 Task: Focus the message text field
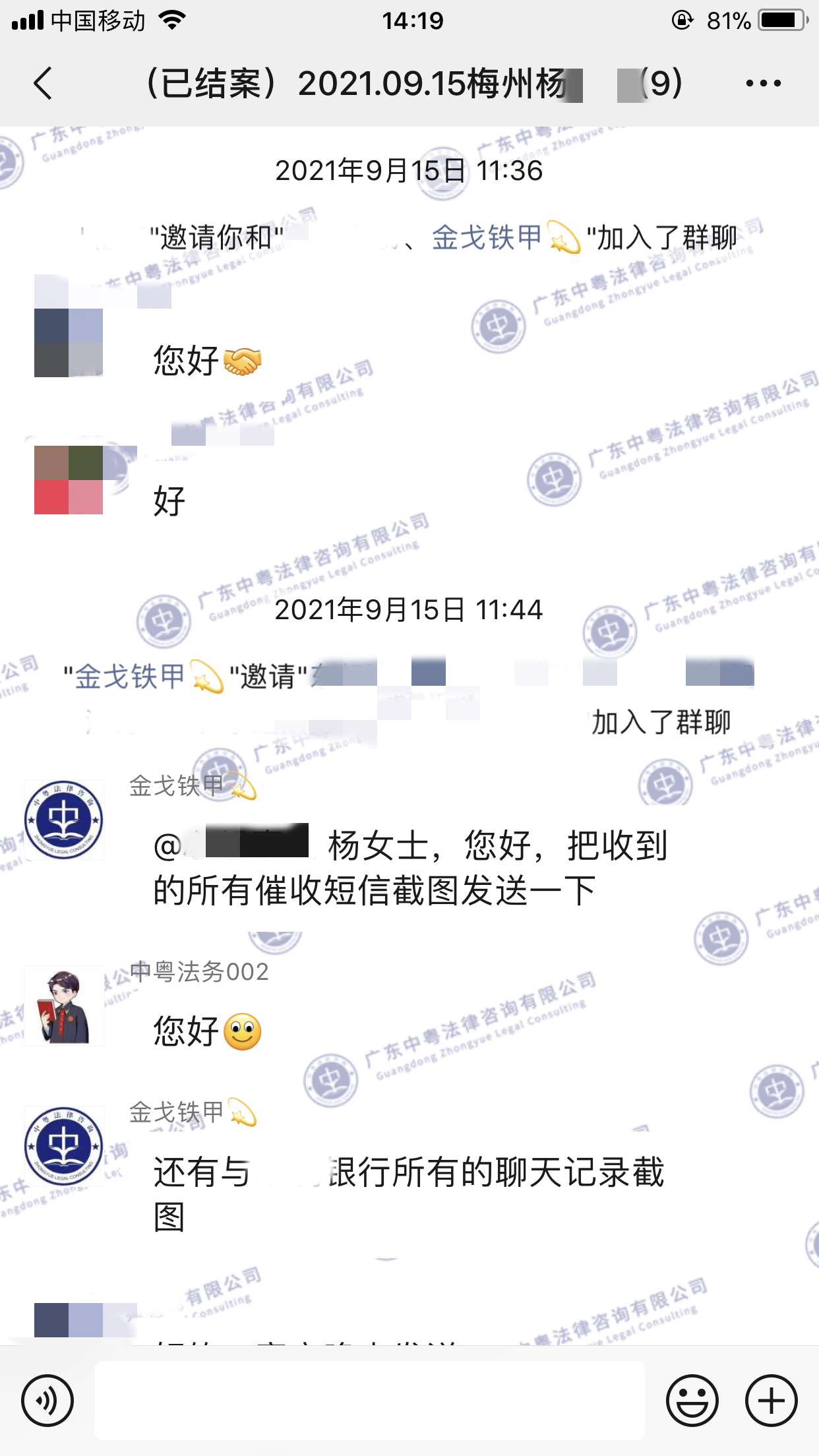point(370,1401)
